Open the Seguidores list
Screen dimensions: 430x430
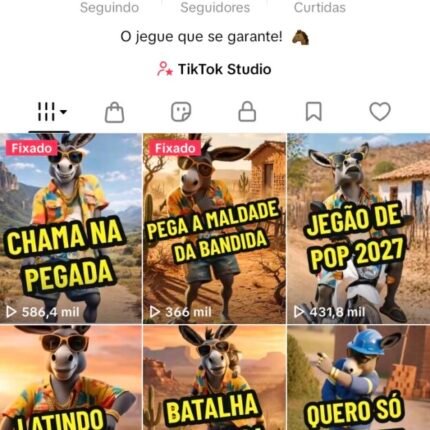[x=215, y=7]
